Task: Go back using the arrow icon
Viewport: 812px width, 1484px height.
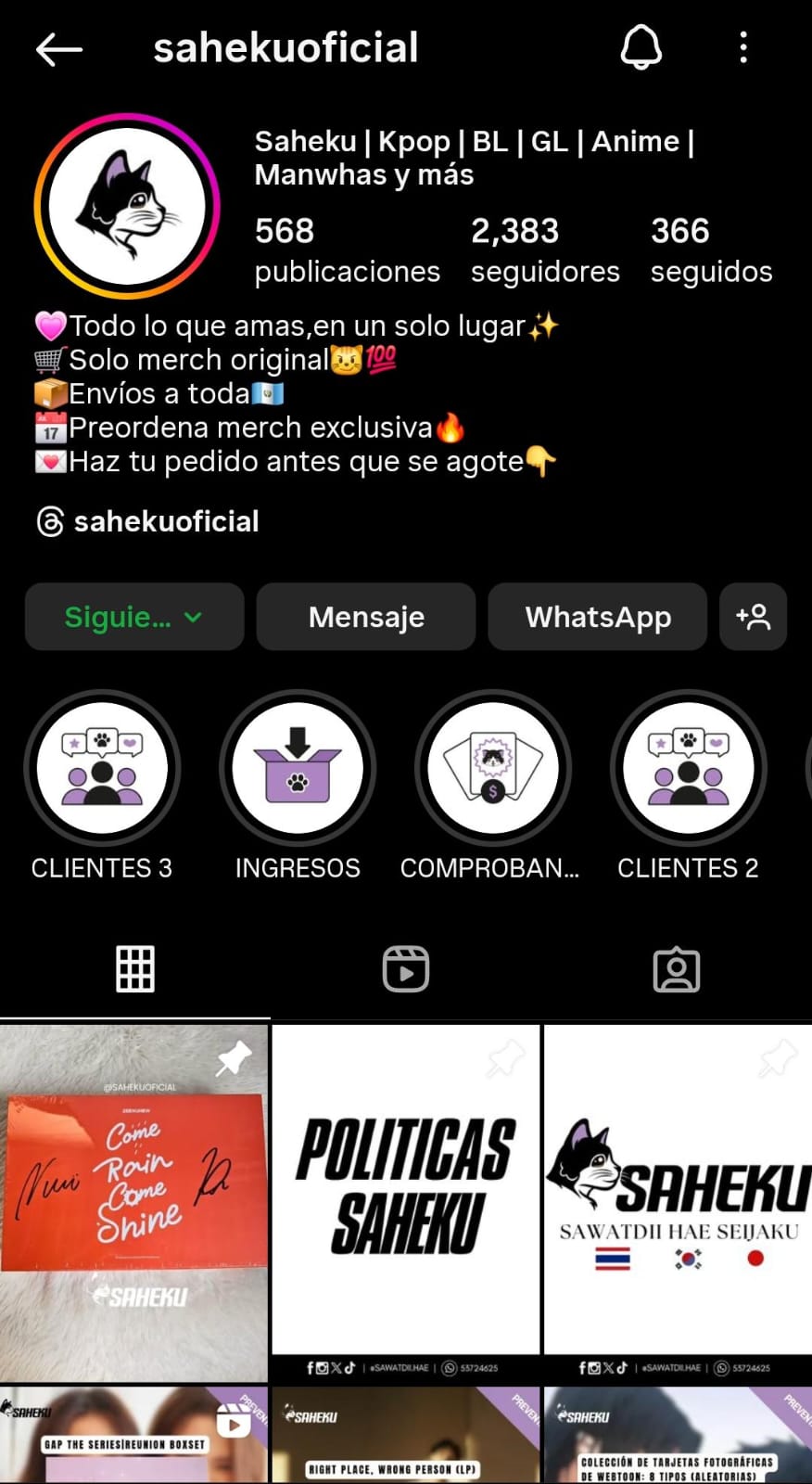Action: point(59,49)
